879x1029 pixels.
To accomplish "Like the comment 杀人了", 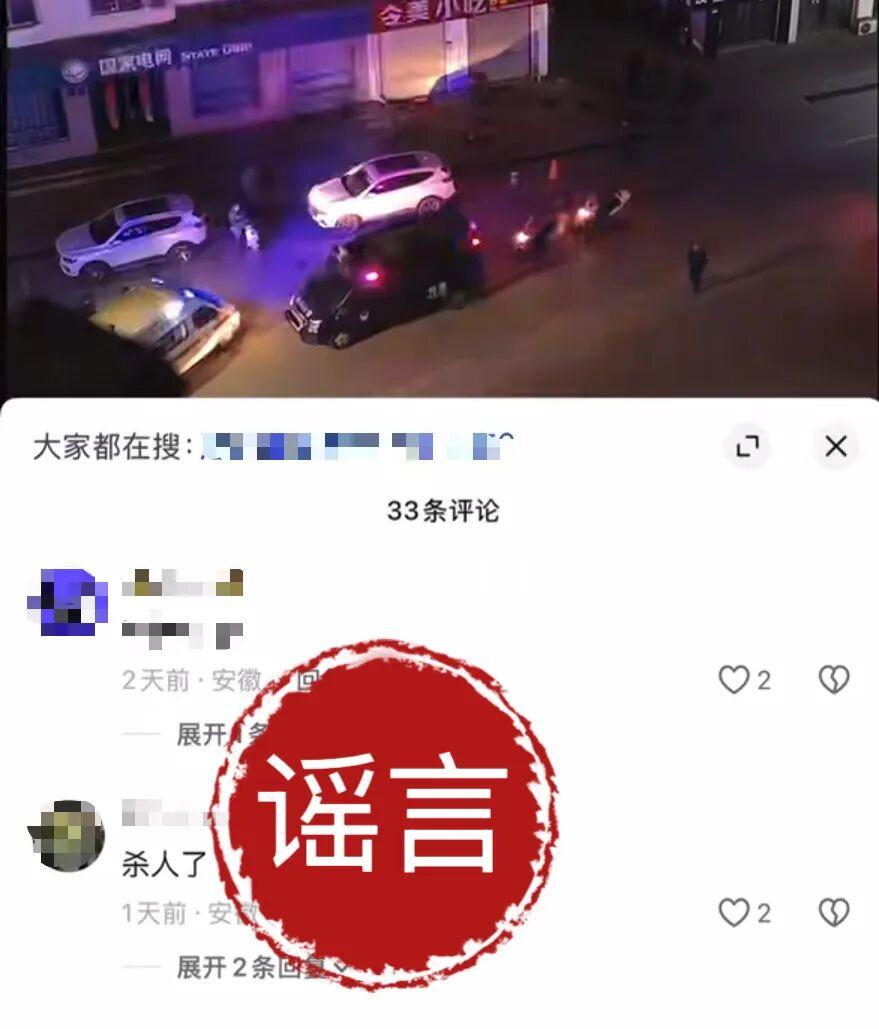I will 735,913.
